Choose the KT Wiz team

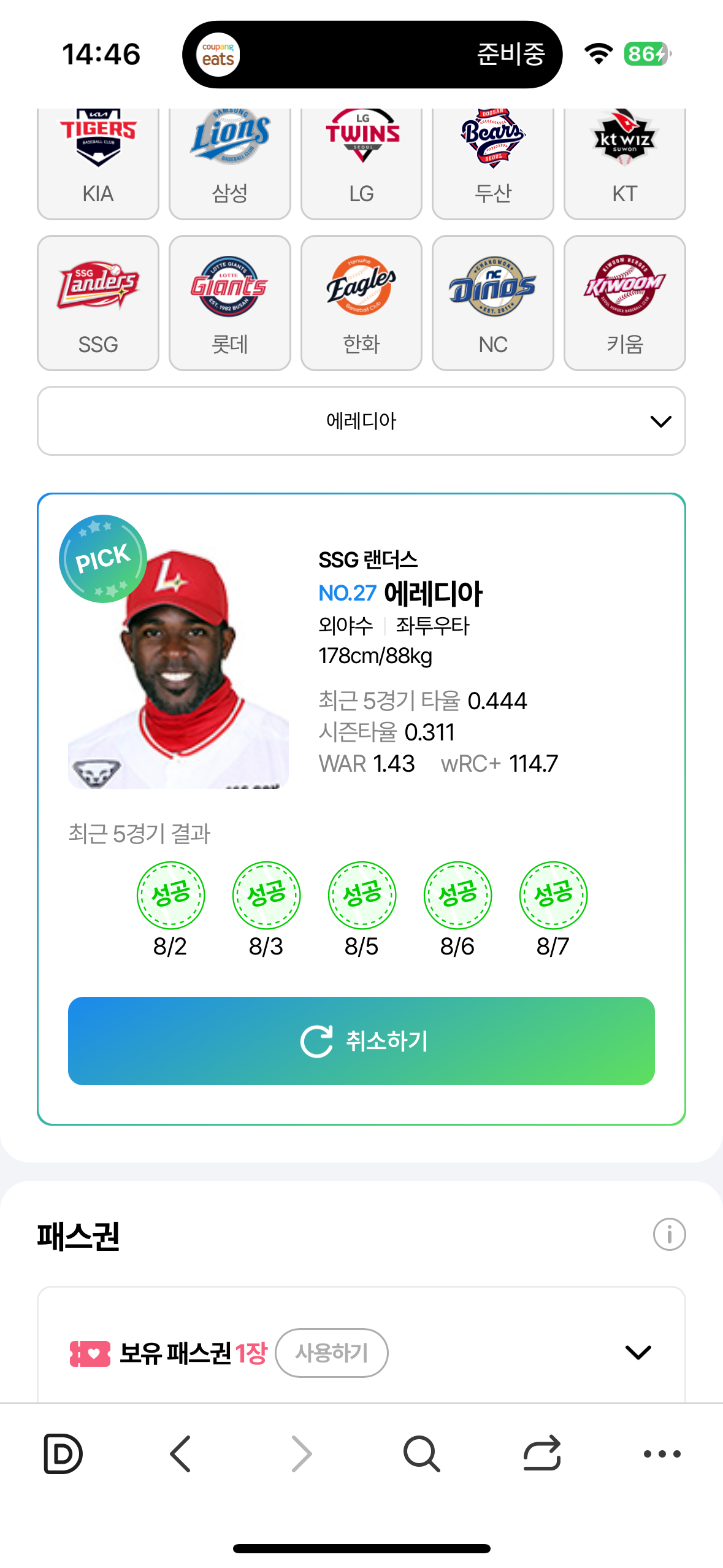tap(624, 163)
